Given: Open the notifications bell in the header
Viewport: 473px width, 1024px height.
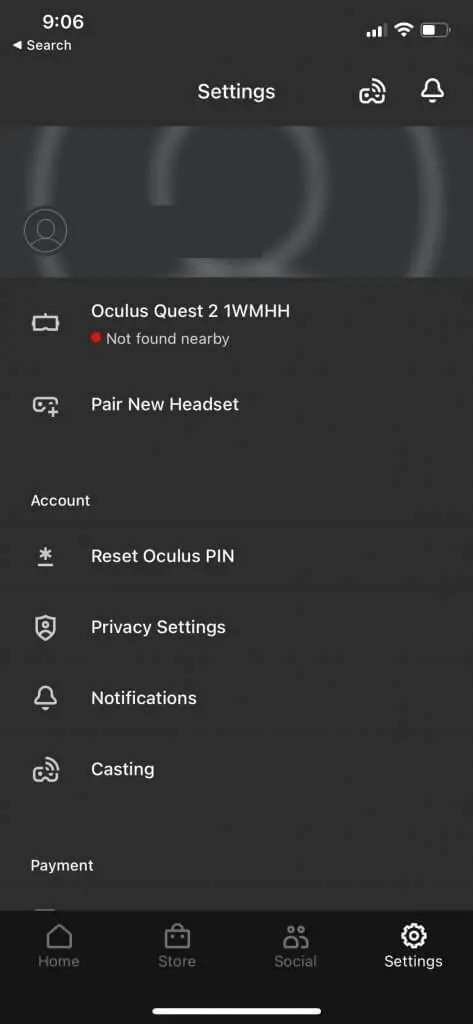Looking at the screenshot, I should click(432, 91).
